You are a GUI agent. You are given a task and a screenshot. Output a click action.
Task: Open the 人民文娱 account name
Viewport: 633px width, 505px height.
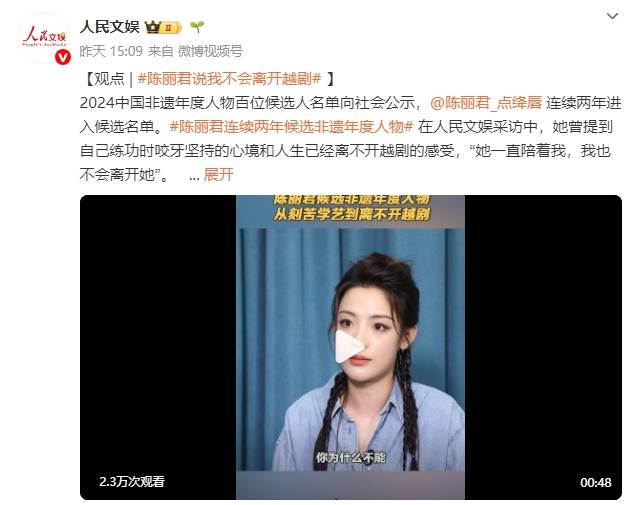point(110,27)
